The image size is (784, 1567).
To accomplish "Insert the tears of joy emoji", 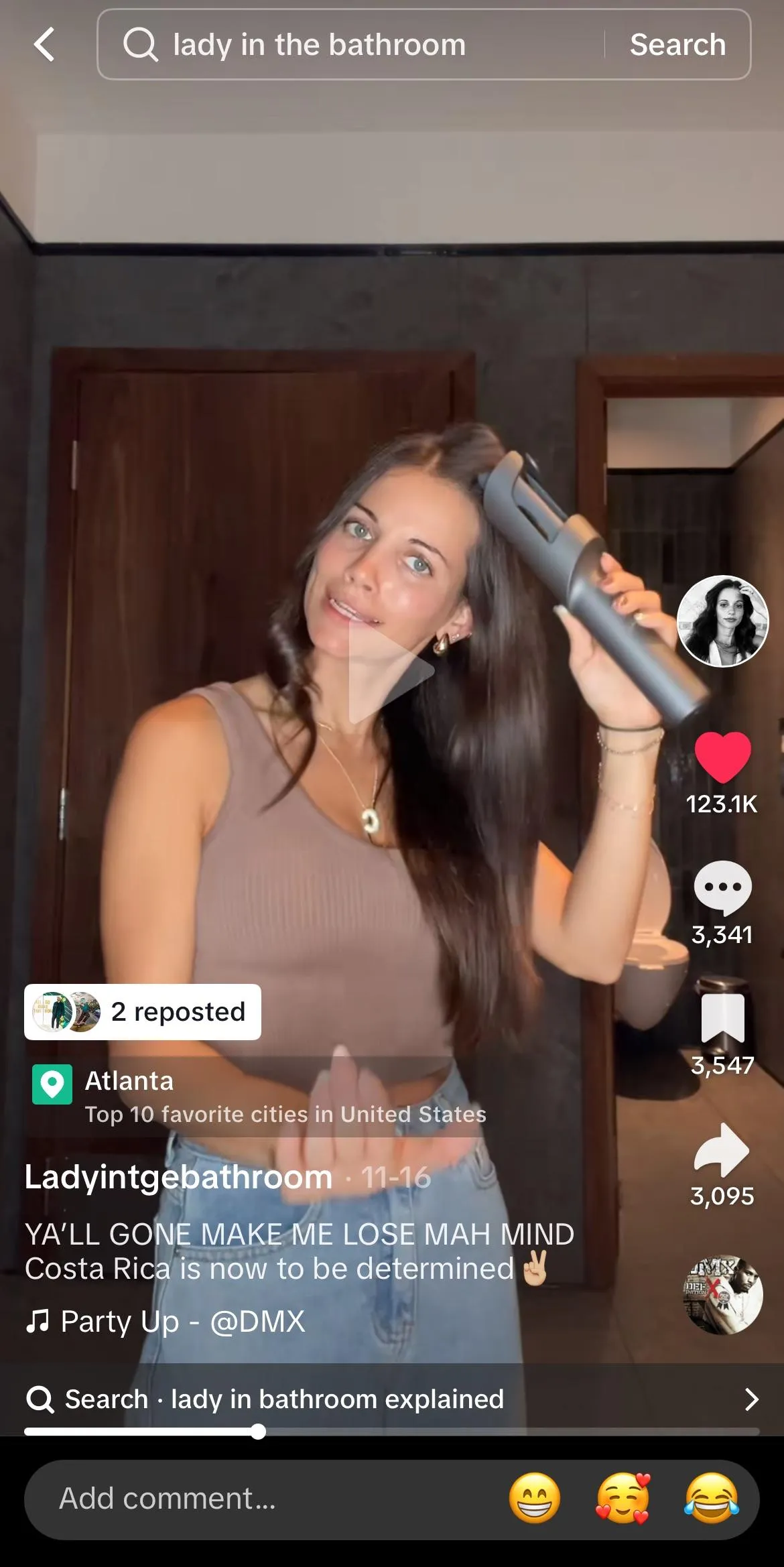I will pyautogui.click(x=712, y=1498).
